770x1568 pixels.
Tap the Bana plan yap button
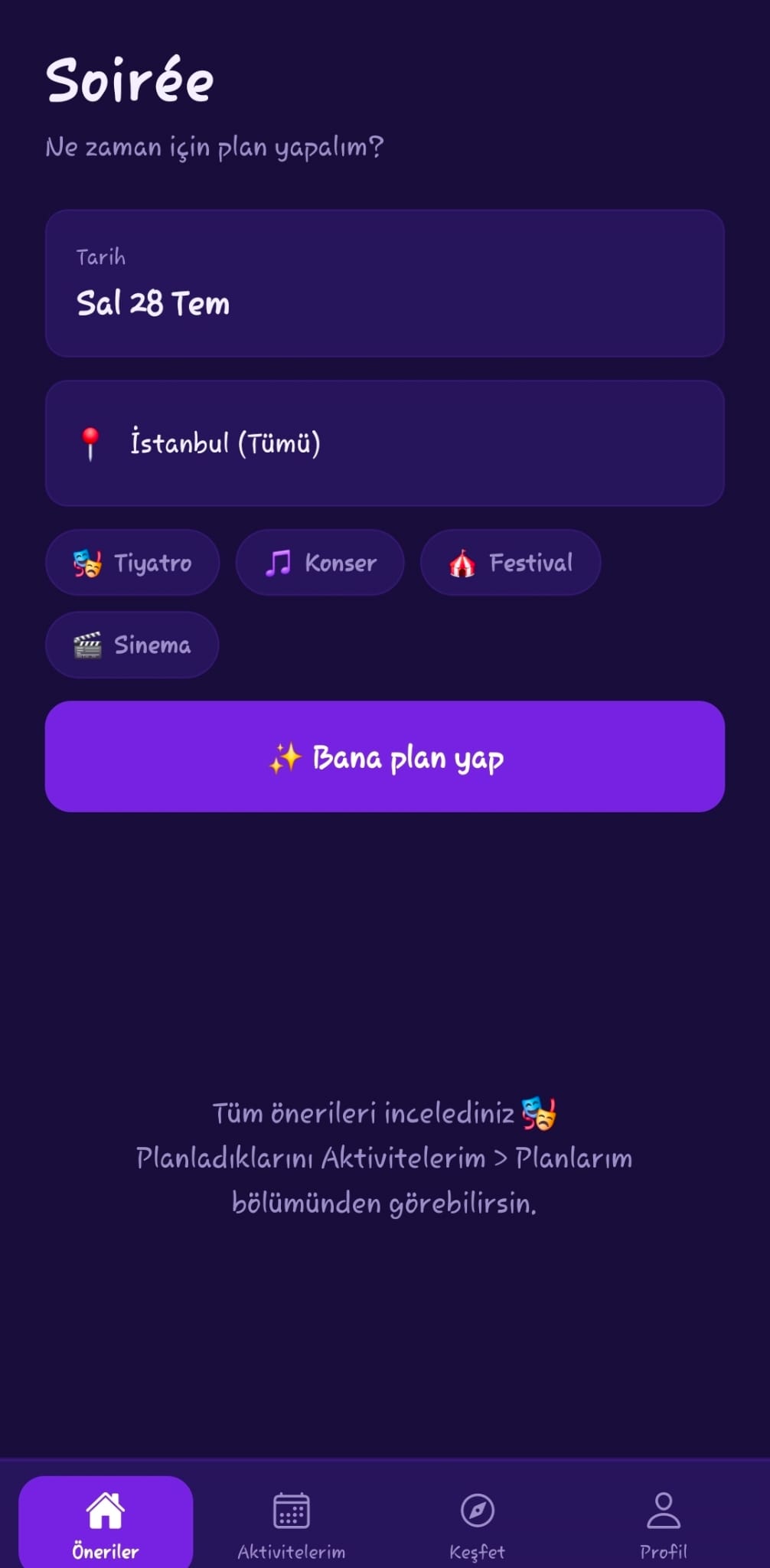coord(385,756)
